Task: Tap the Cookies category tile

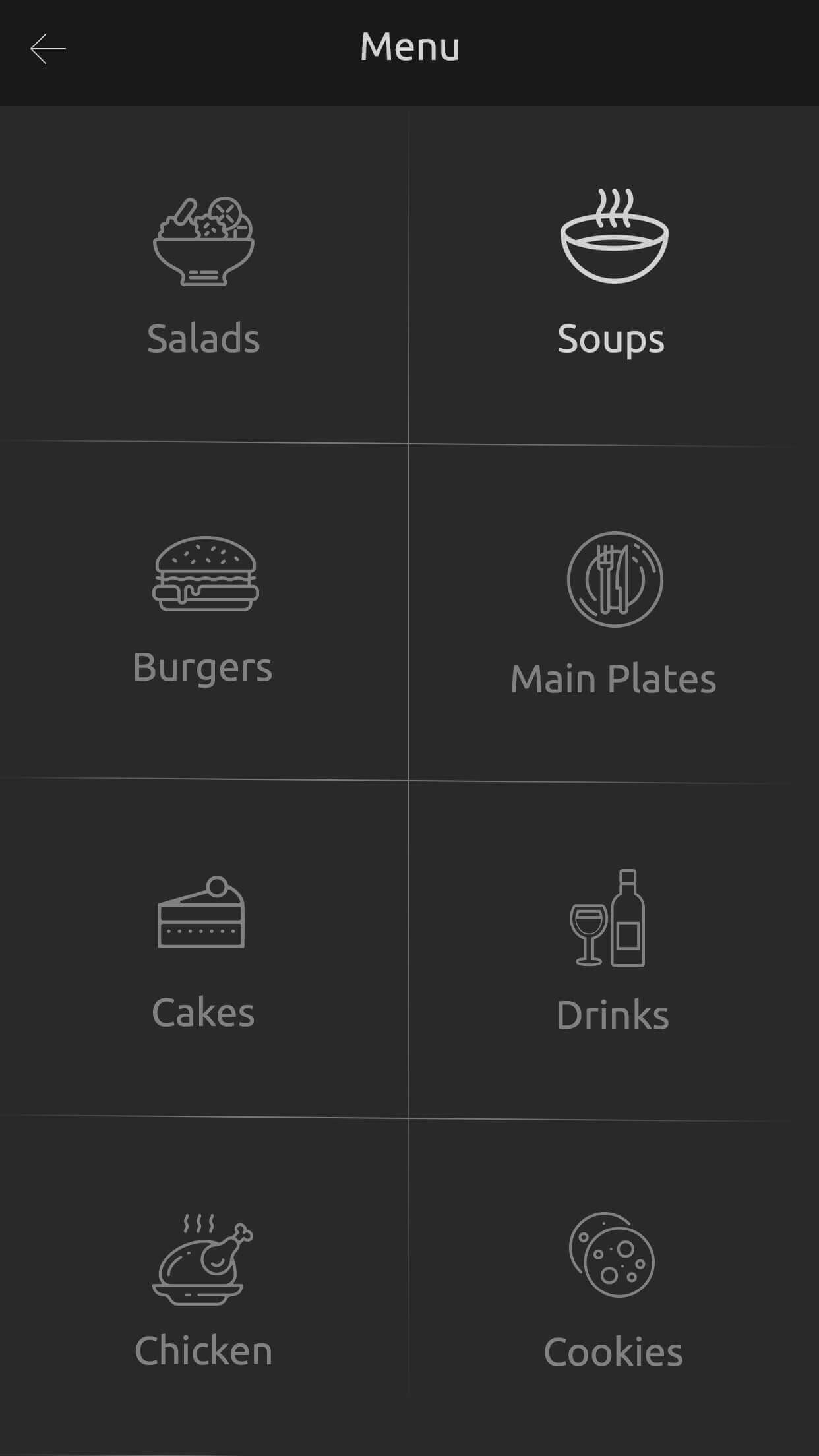Action: [614, 1287]
